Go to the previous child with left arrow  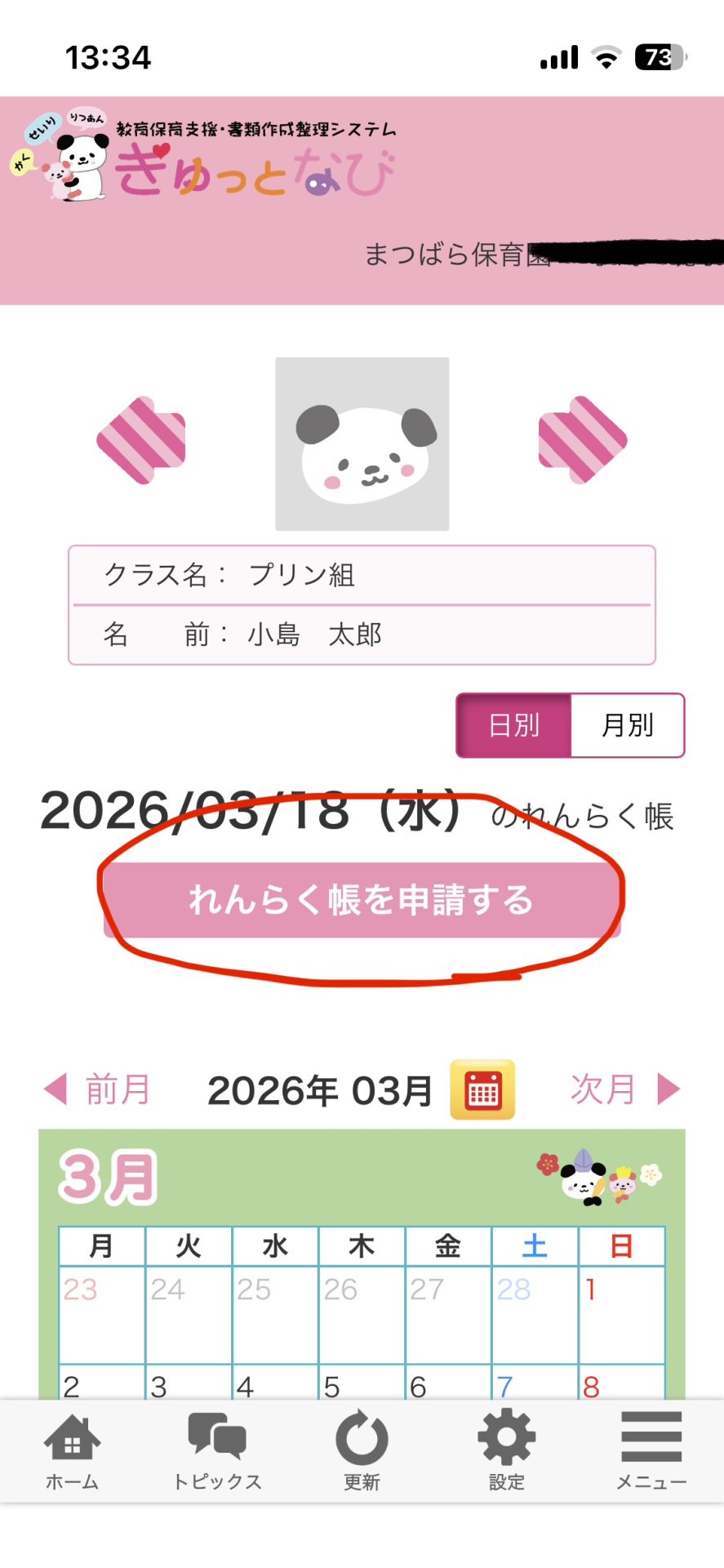coord(141,440)
